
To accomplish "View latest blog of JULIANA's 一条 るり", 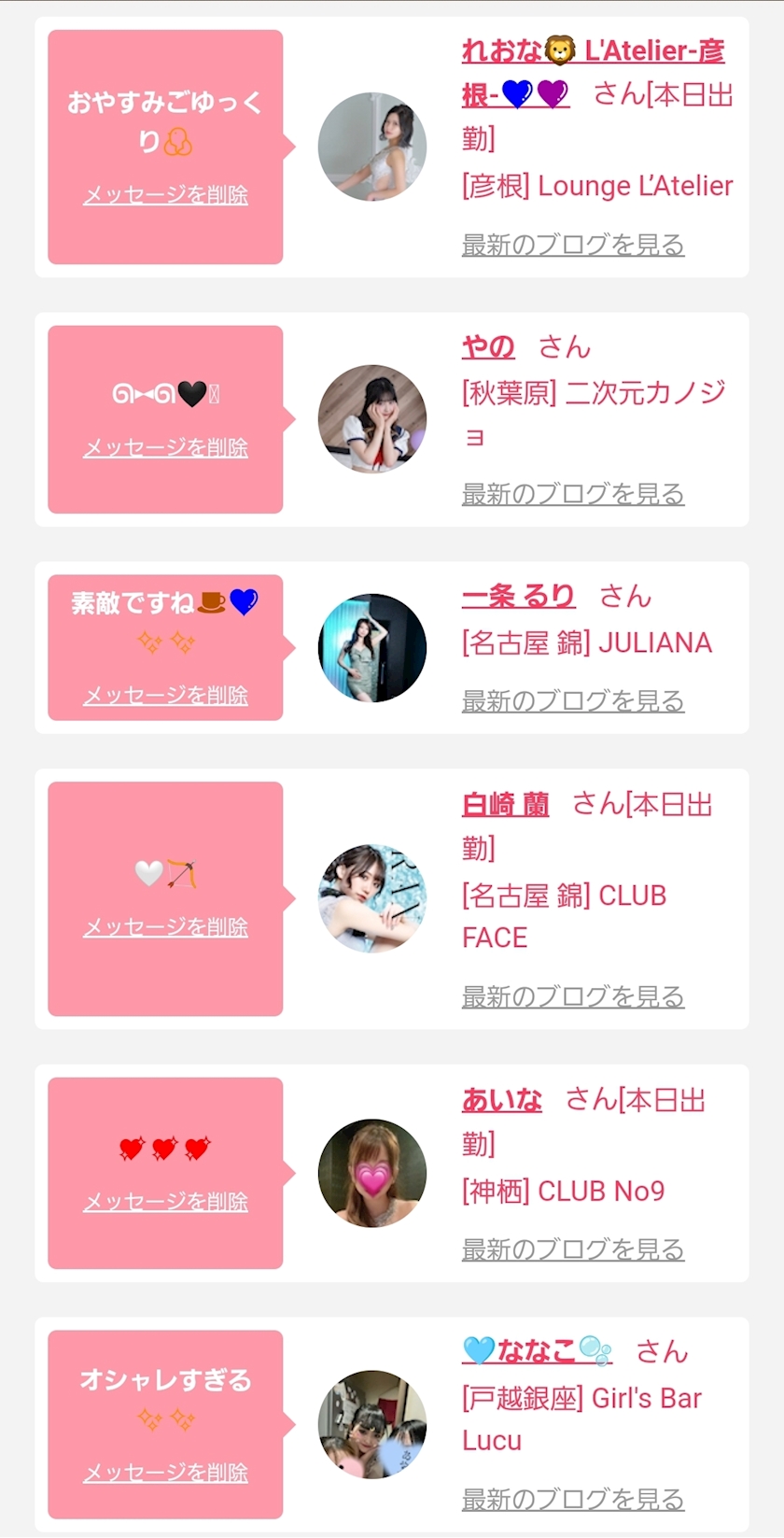I will click(572, 701).
